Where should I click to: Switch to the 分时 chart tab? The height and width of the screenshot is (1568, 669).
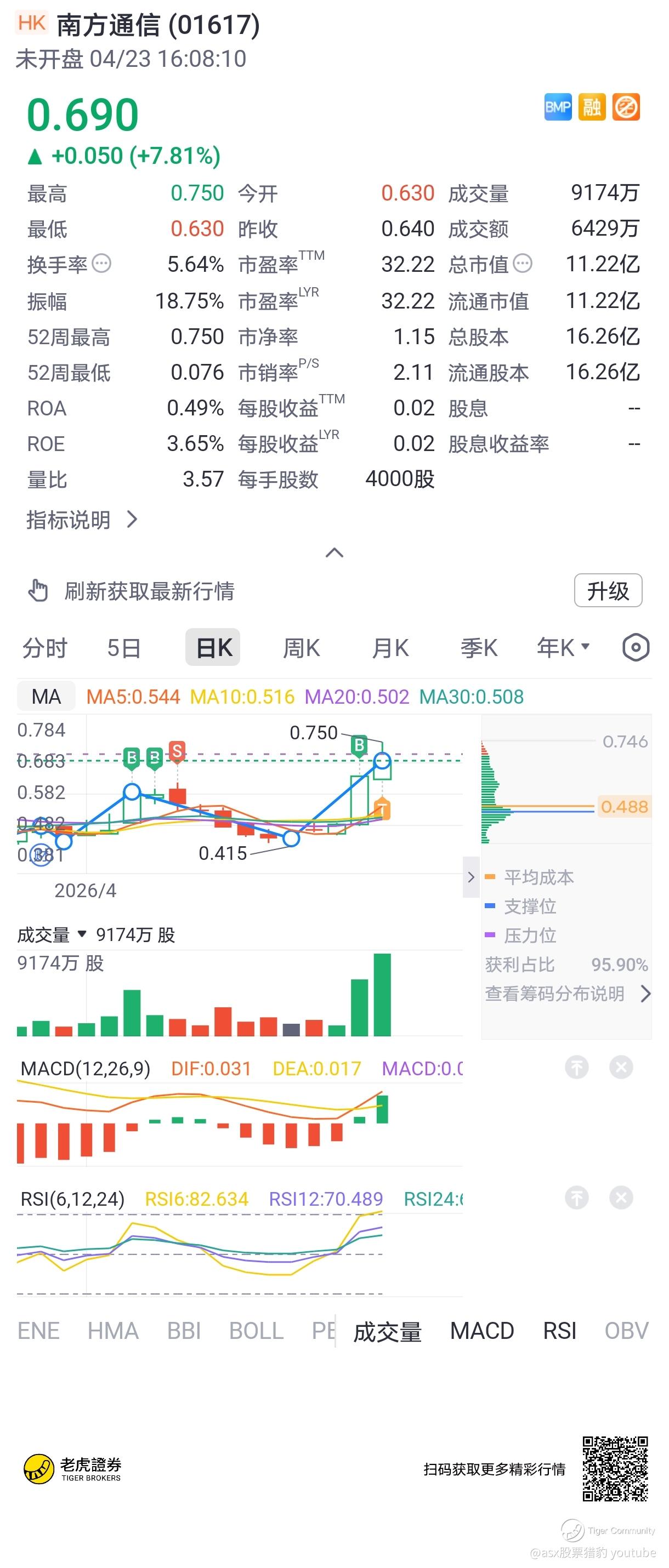coord(44,648)
